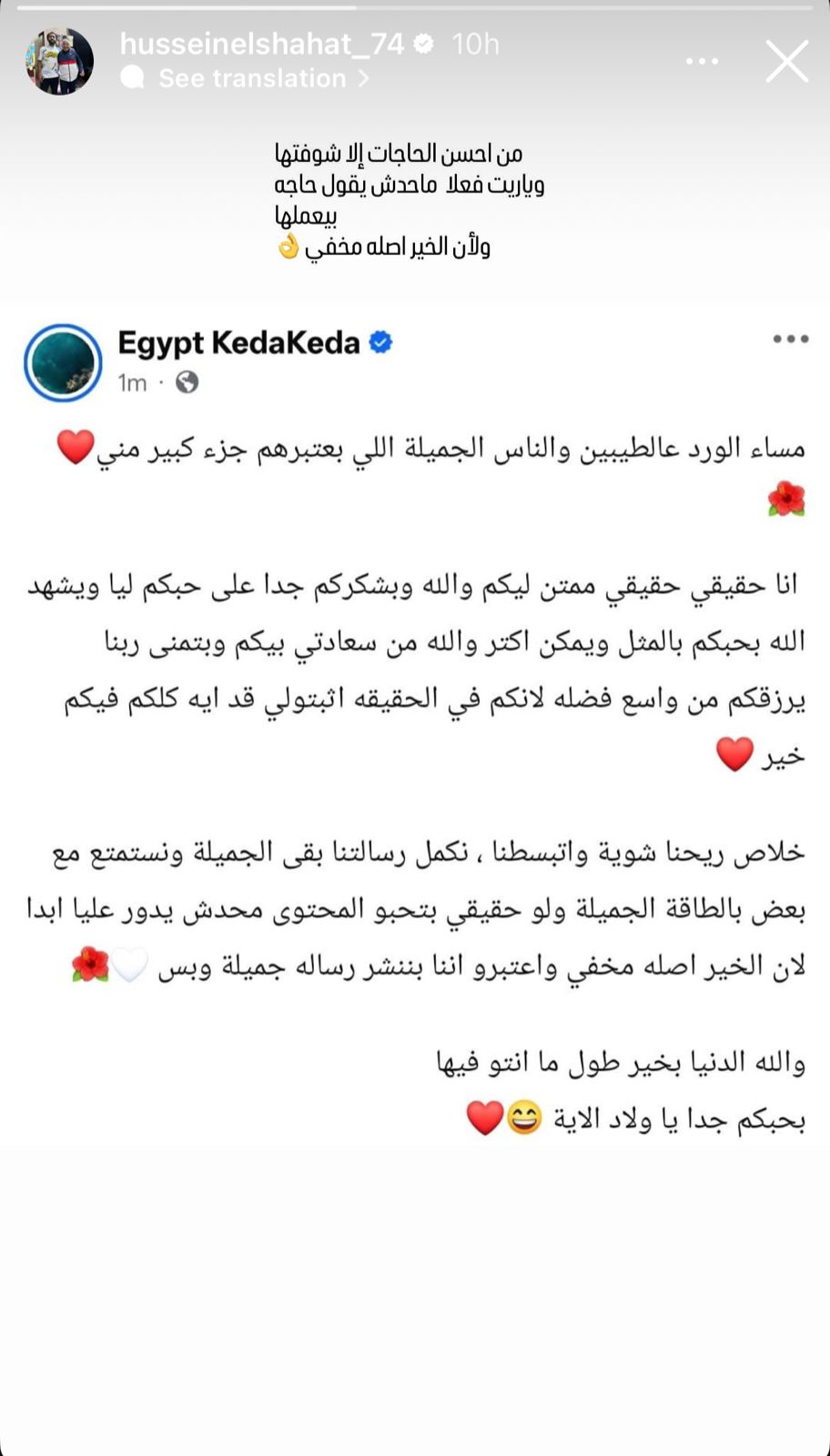Open husseinelshahat_74 username
This screenshot has height=1456, width=830.
pyautogui.click(x=262, y=44)
